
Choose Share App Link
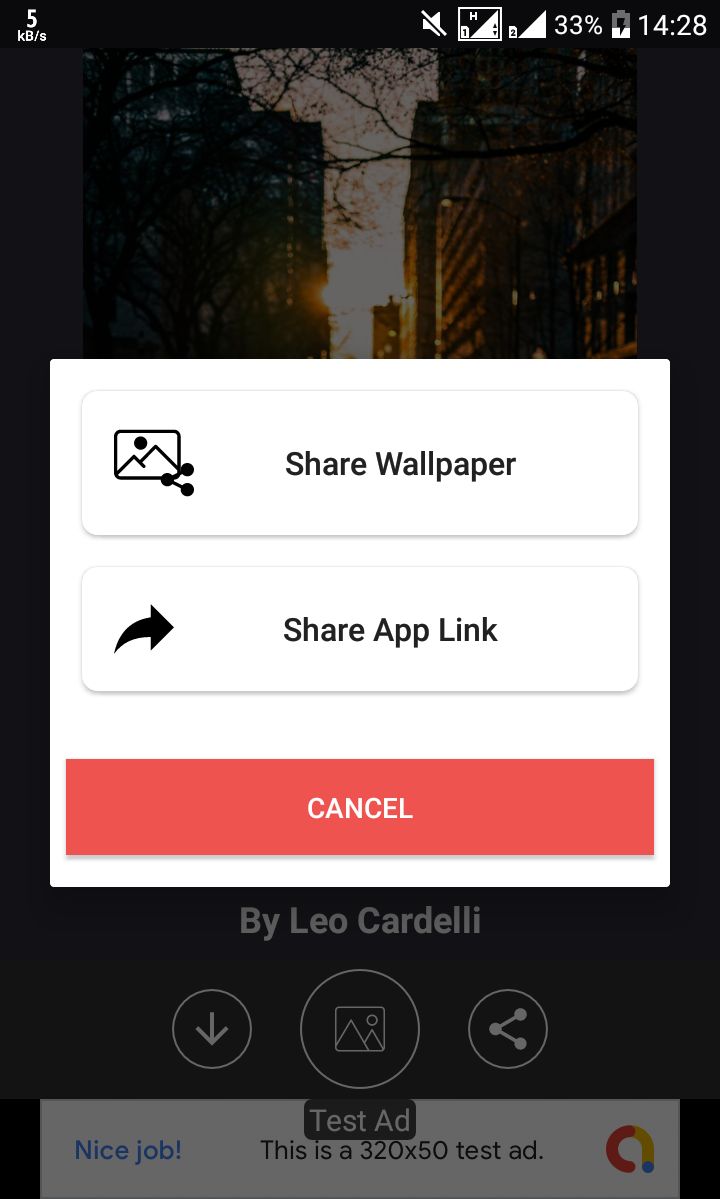tap(360, 630)
